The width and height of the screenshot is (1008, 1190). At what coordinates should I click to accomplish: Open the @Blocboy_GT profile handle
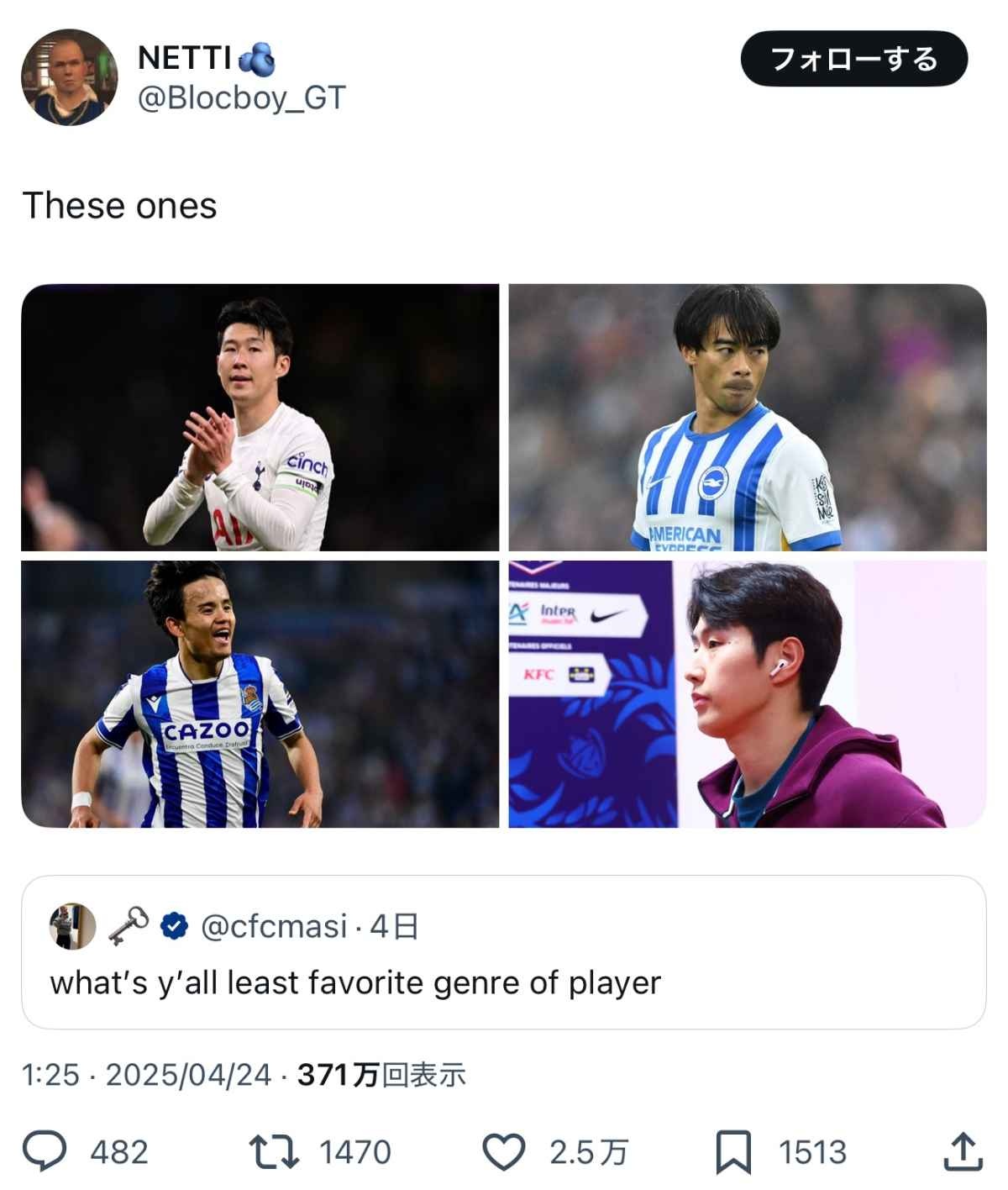coord(241,98)
